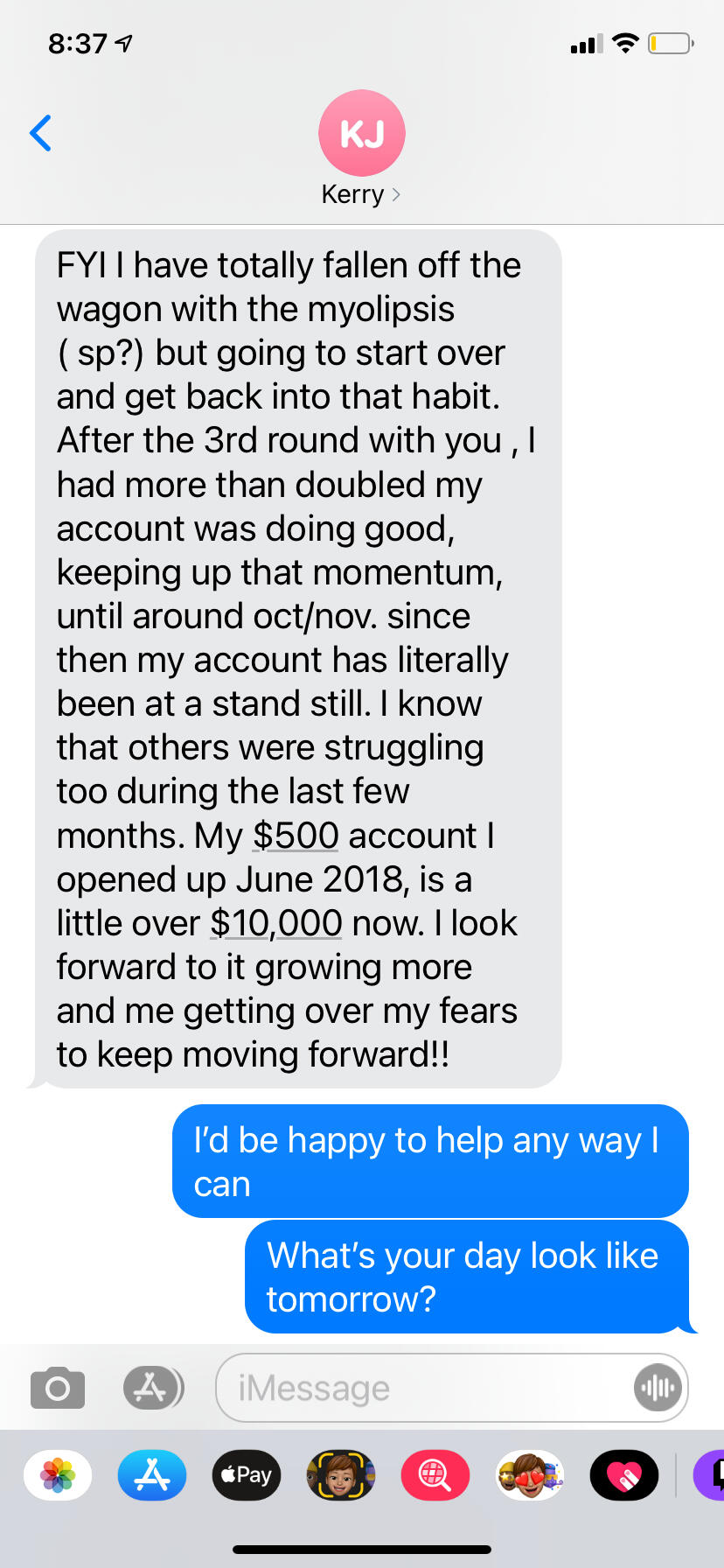Open the Digital Touch heart app

[624, 1475]
